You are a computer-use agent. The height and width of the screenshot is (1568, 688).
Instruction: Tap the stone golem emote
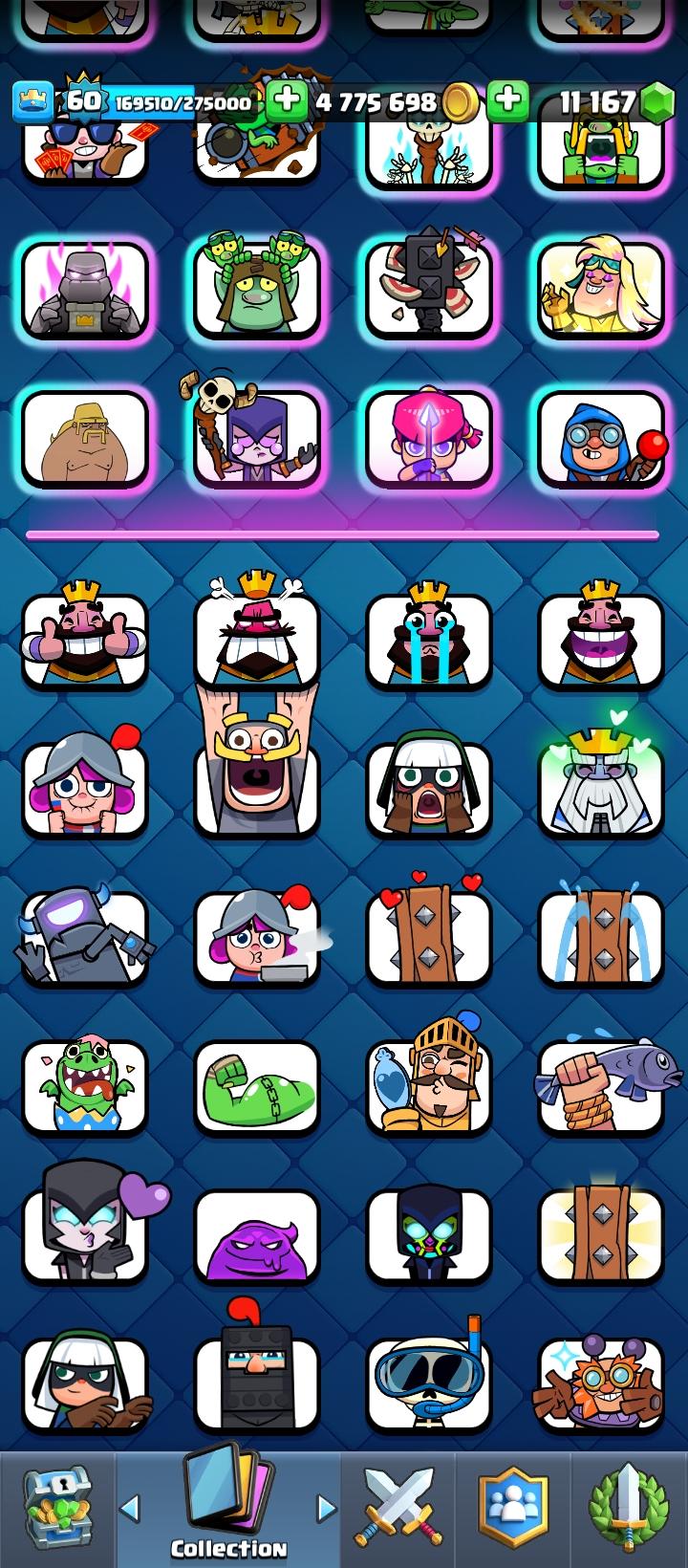pyautogui.click(x=85, y=291)
